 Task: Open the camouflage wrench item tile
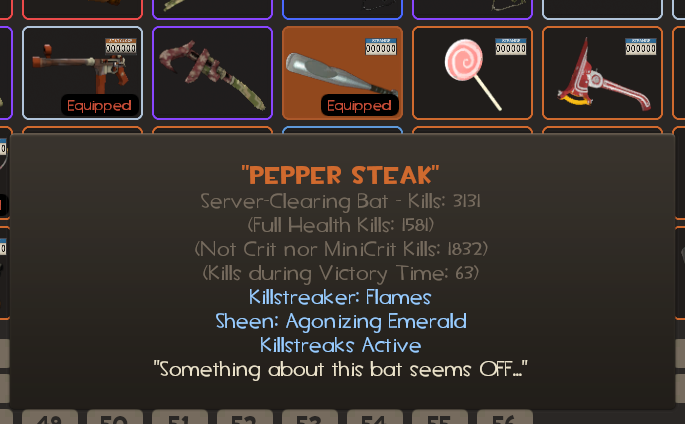(x=212, y=72)
